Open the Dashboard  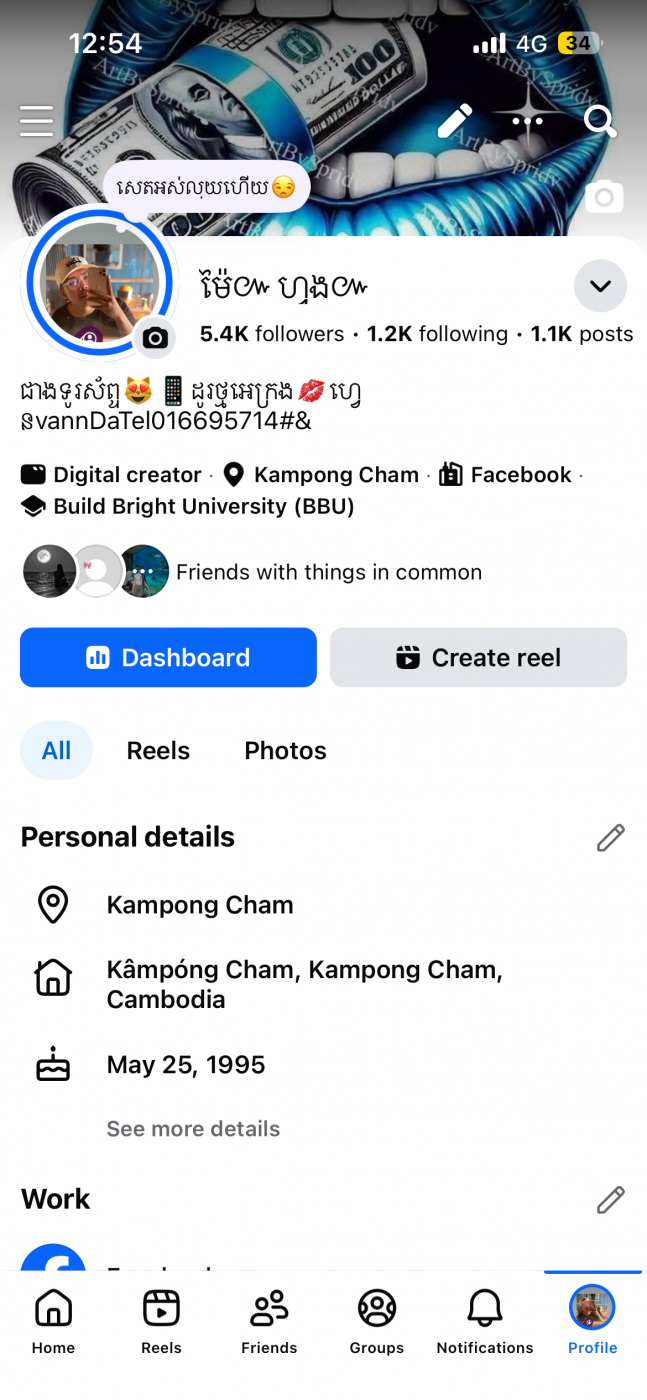tap(168, 657)
